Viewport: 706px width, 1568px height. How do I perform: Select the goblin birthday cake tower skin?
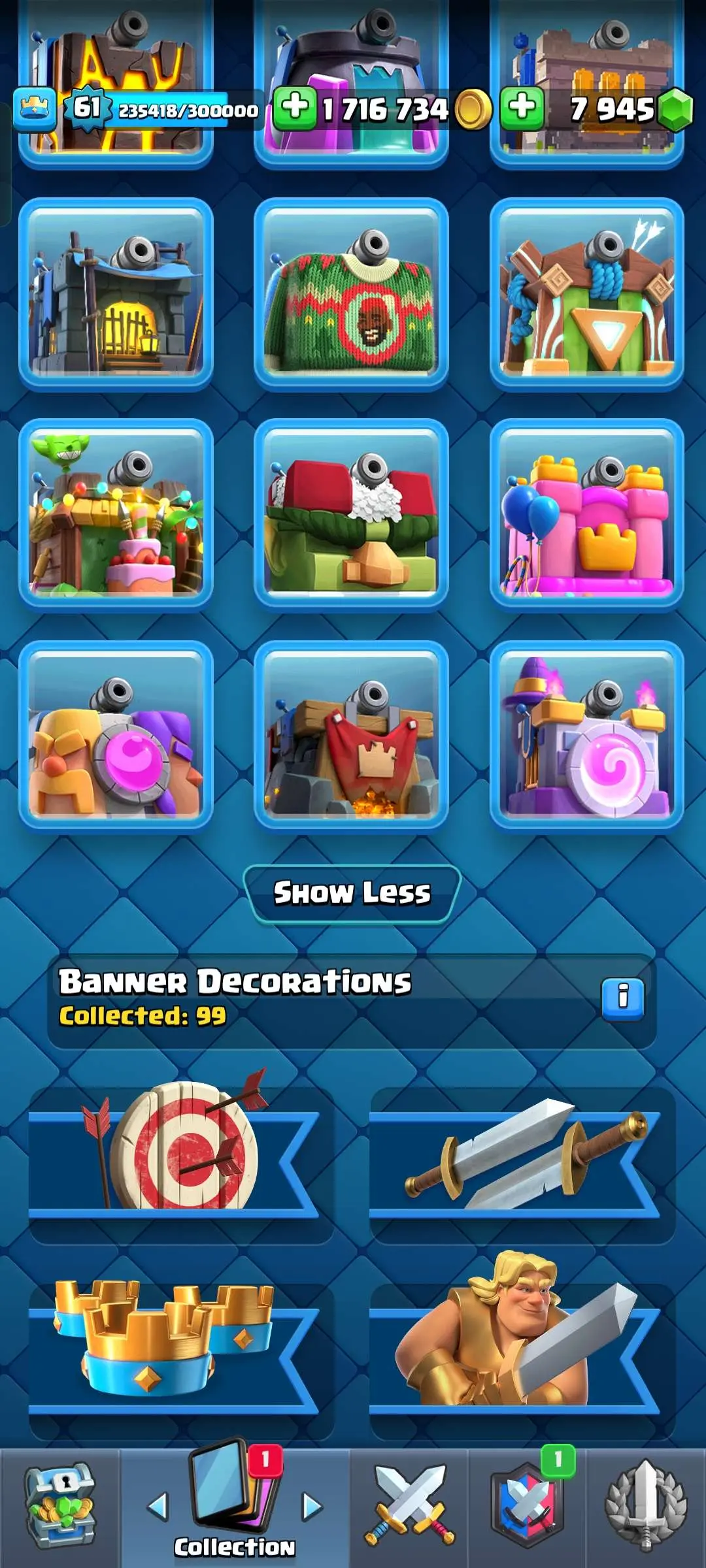(x=116, y=515)
